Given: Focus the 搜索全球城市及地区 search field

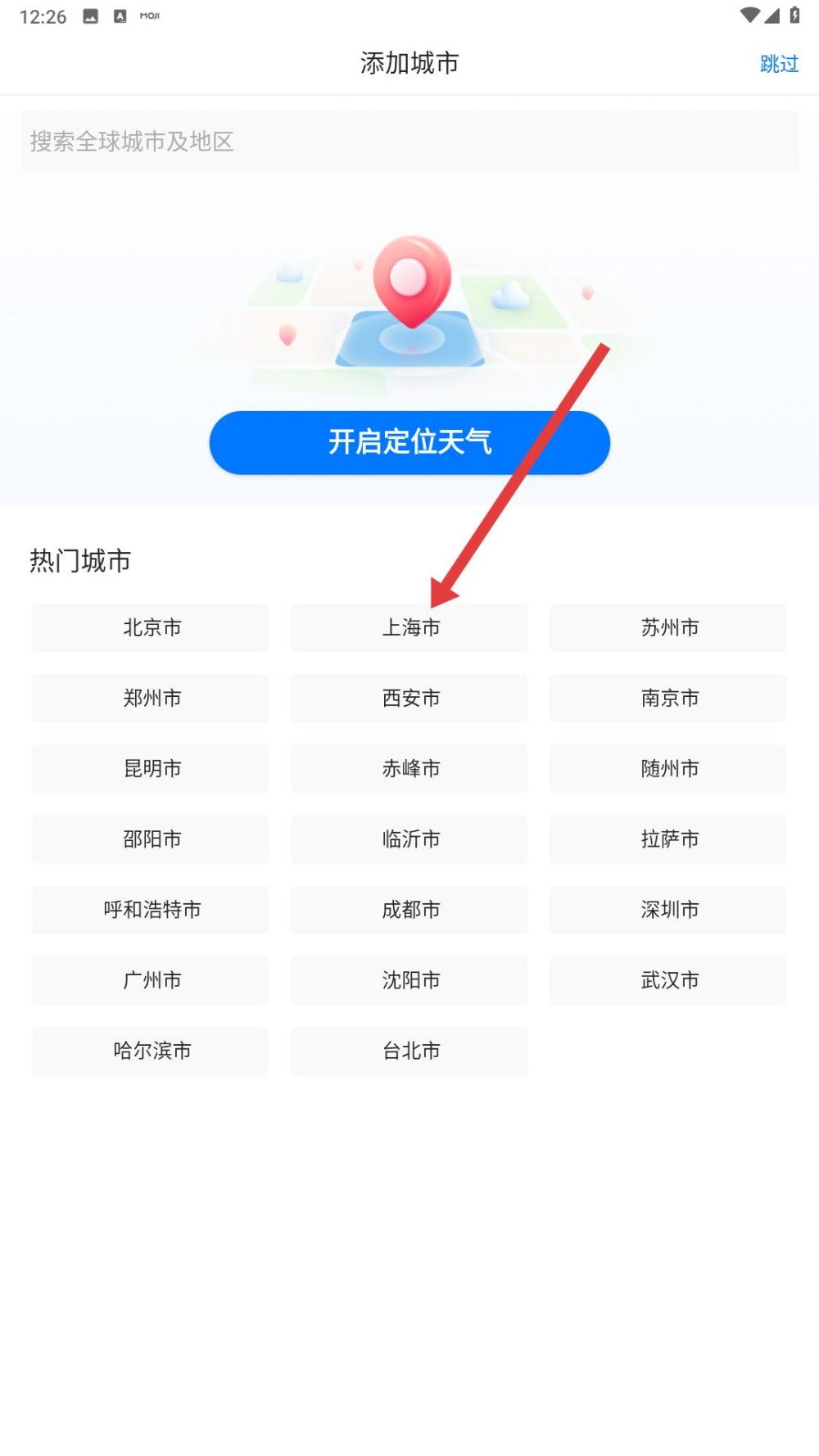Looking at the screenshot, I should tap(409, 142).
